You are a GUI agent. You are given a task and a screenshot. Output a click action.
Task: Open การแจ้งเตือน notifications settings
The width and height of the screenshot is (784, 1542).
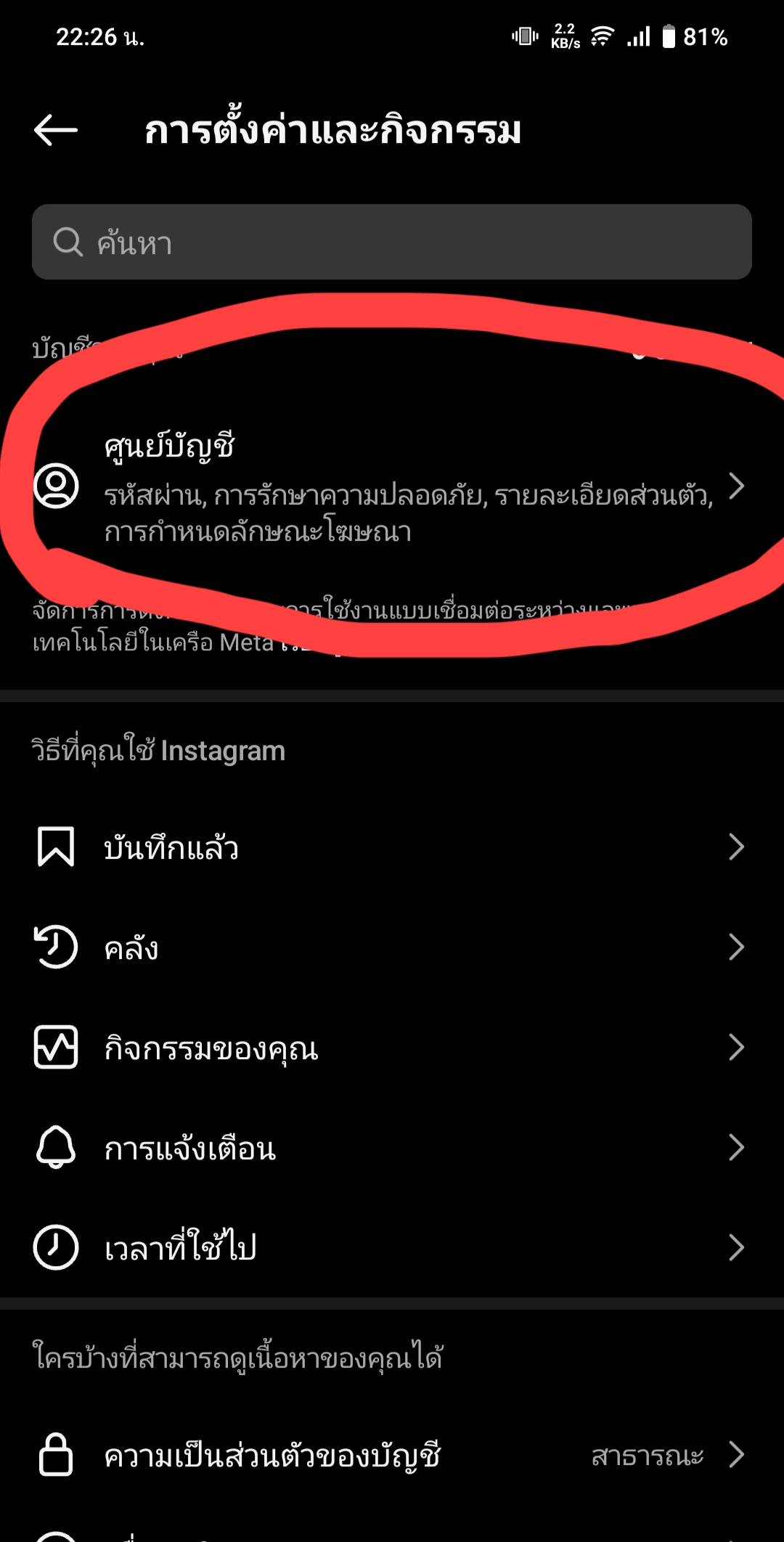click(392, 1148)
